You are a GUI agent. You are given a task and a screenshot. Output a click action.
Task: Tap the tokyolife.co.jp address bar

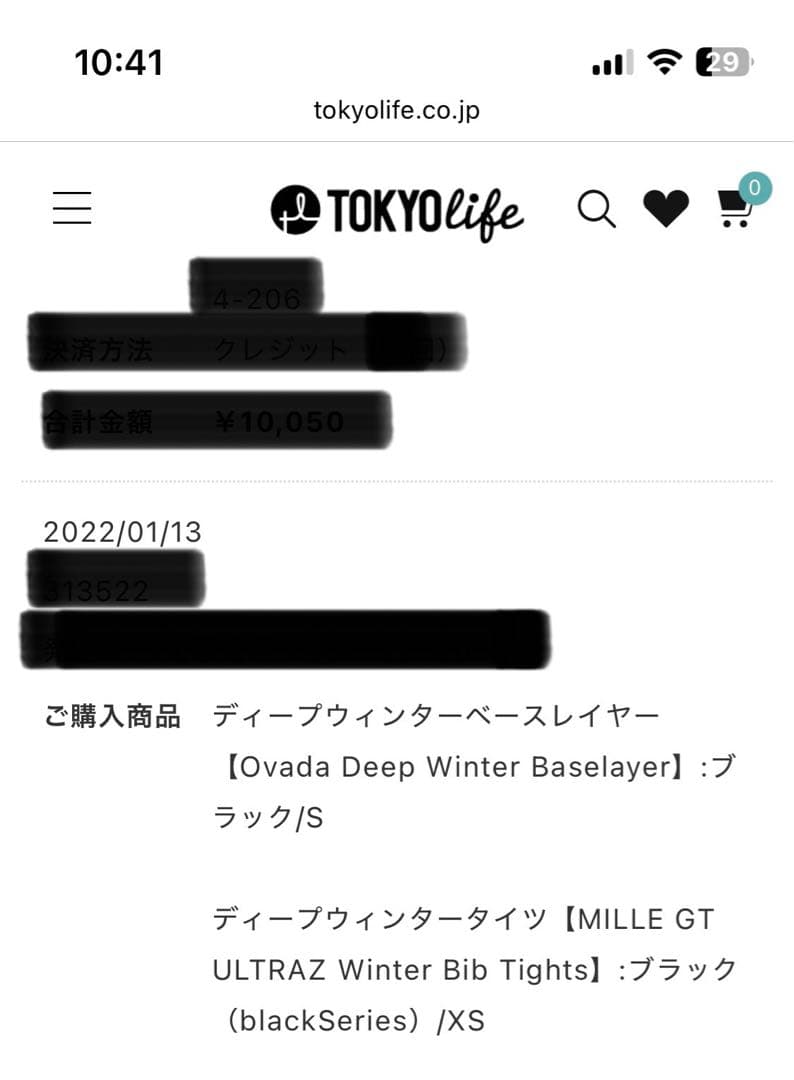pyautogui.click(x=397, y=110)
